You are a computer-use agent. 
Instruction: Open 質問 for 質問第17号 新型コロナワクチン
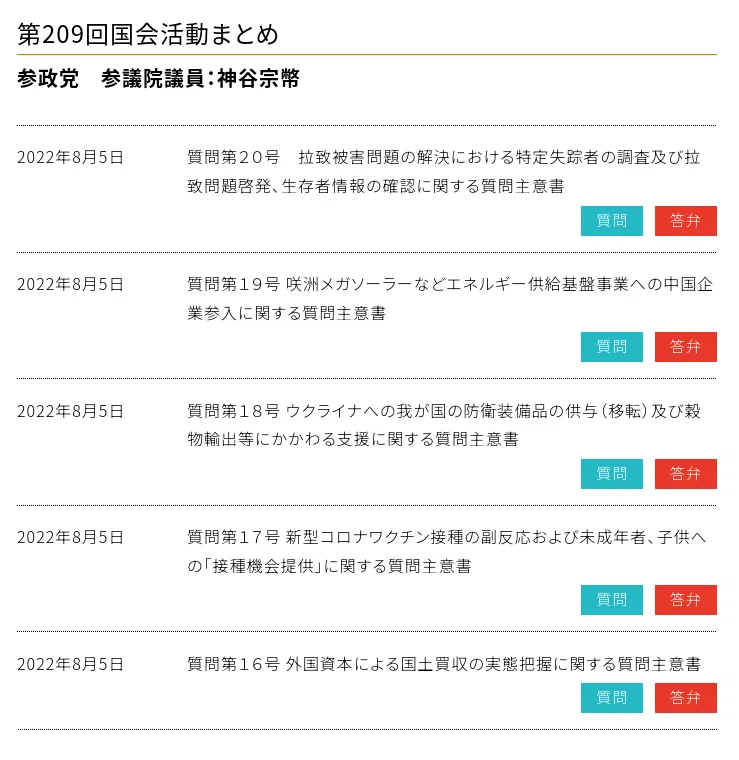click(x=612, y=600)
